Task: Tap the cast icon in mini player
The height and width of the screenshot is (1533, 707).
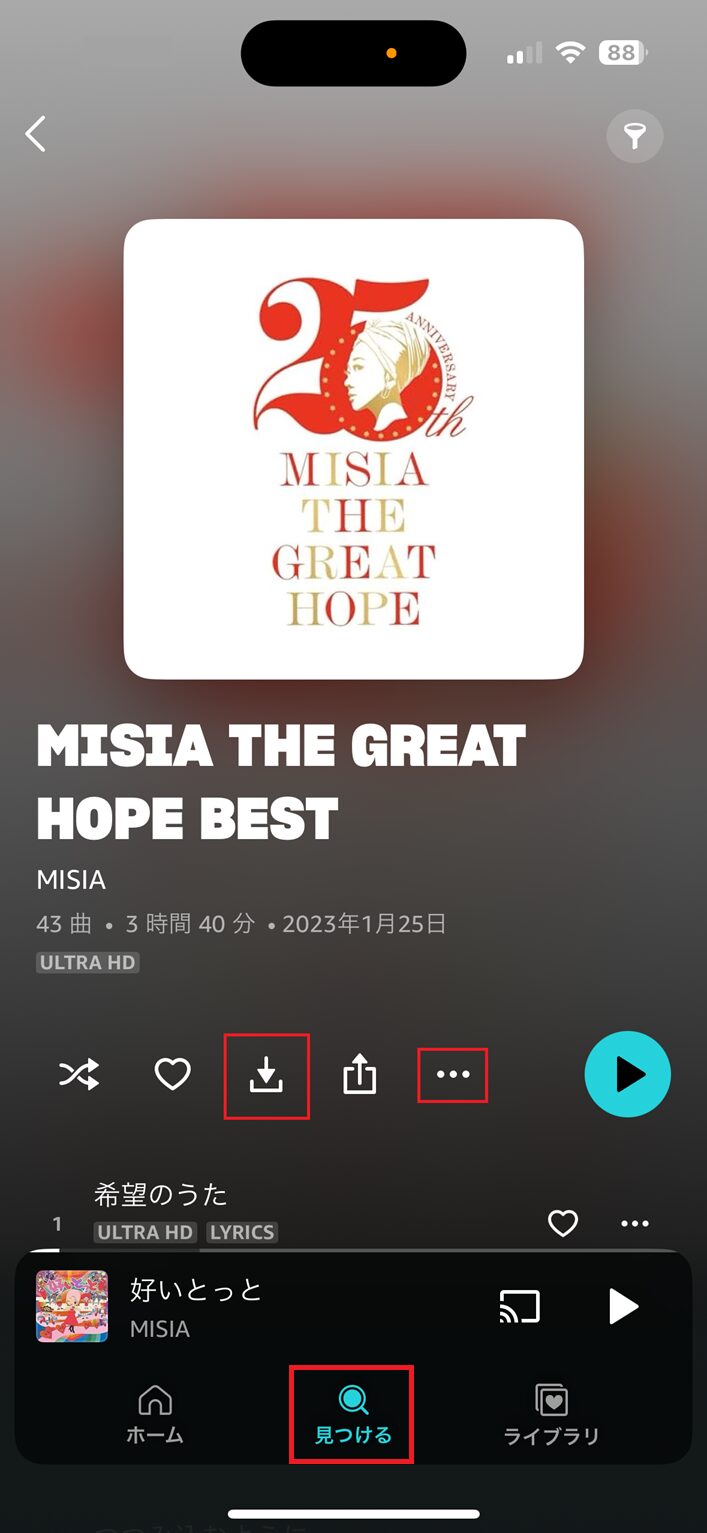Action: [x=520, y=1306]
